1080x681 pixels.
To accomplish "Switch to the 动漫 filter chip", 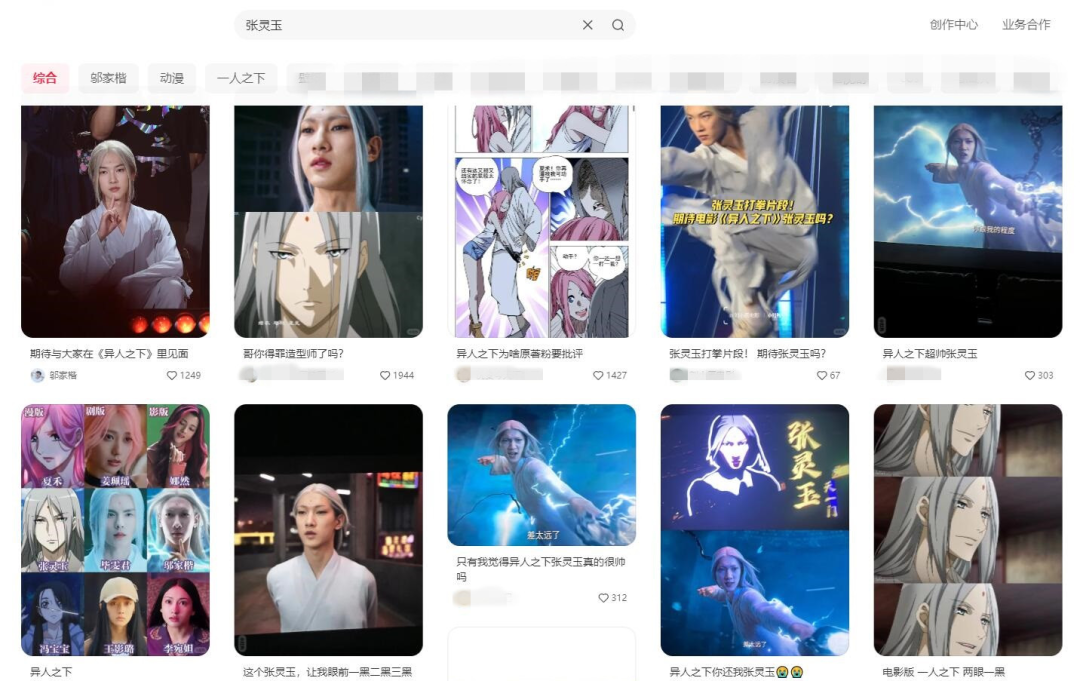I will point(172,78).
